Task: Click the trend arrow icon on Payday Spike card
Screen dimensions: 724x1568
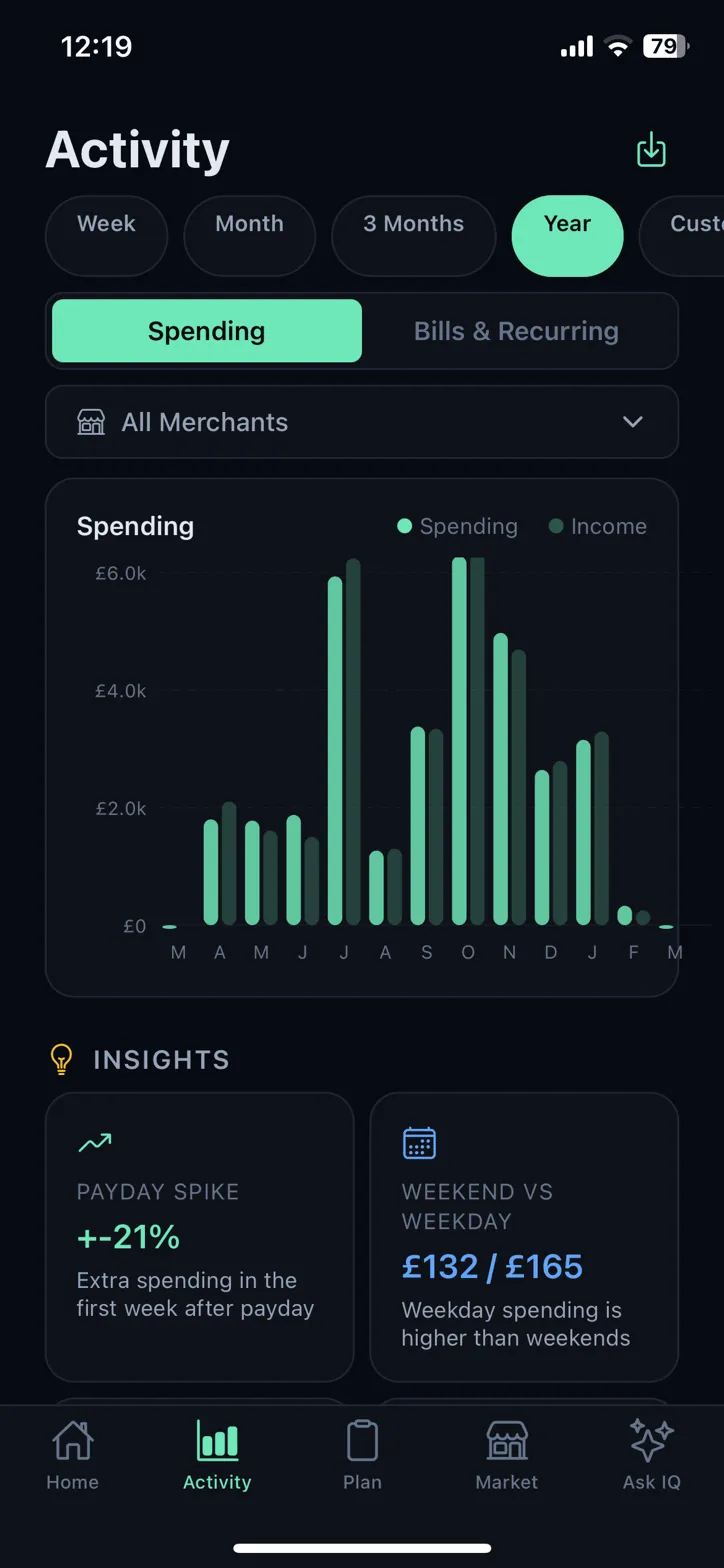Action: tap(94, 1141)
